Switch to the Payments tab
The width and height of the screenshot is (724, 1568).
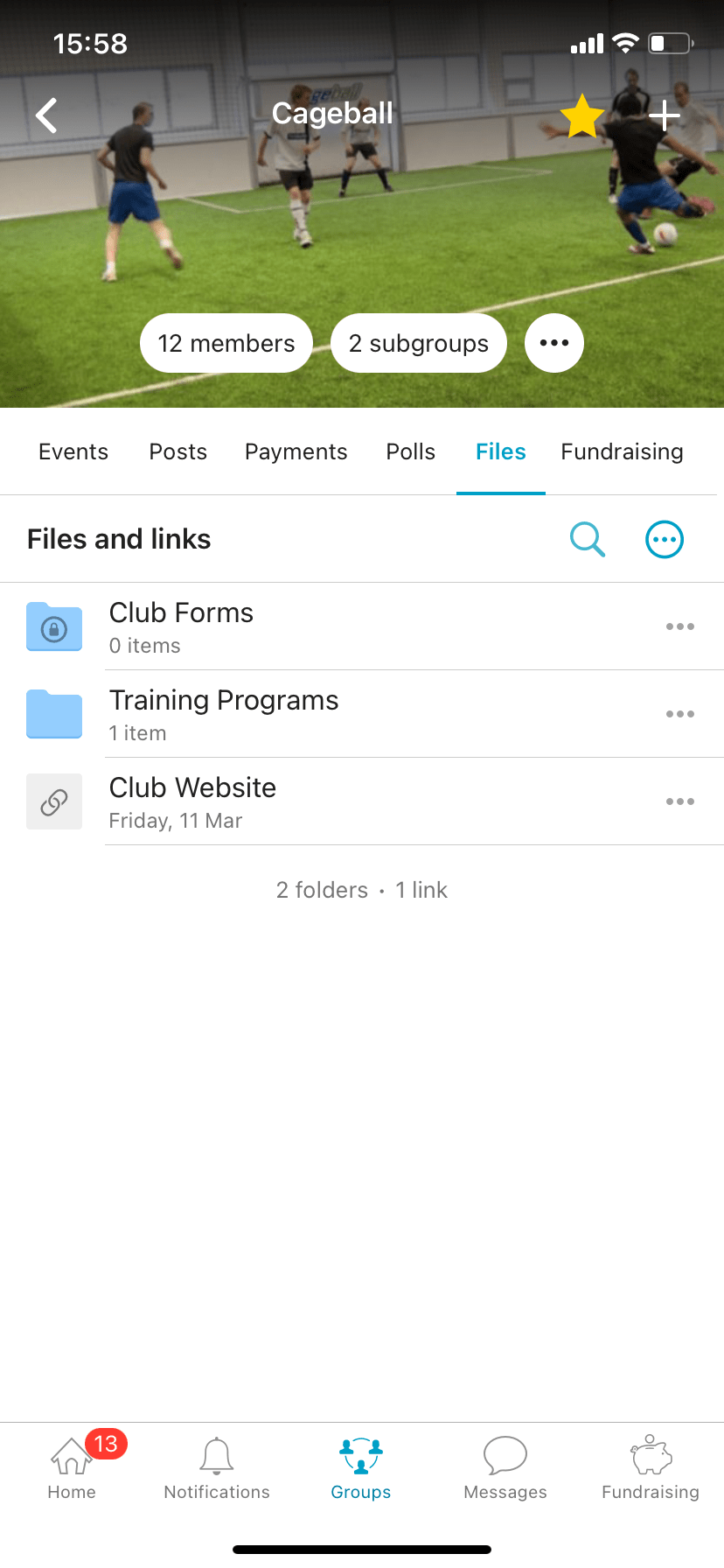(296, 451)
